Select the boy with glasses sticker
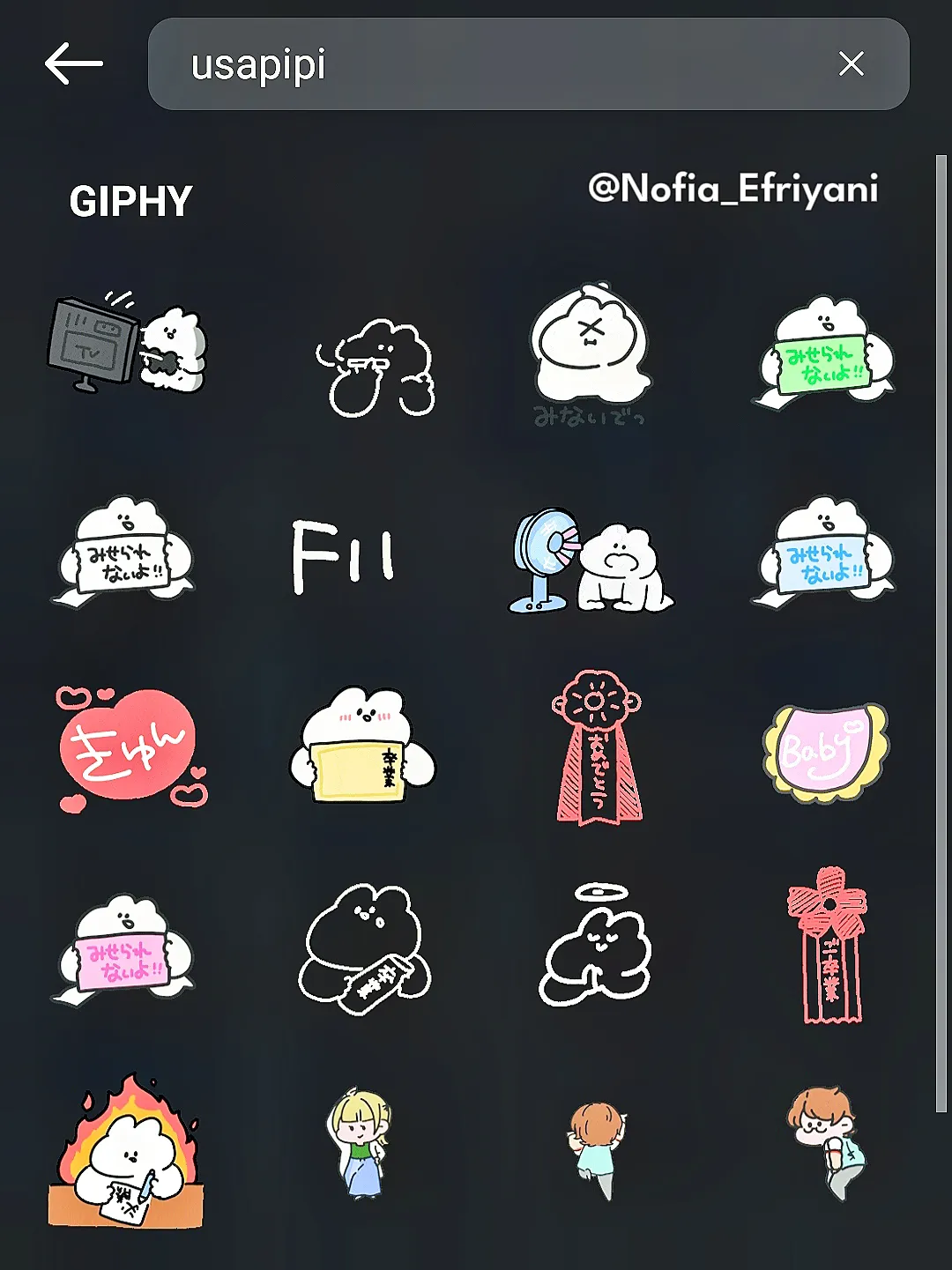Viewport: 952px width, 1270px height. point(827,1141)
